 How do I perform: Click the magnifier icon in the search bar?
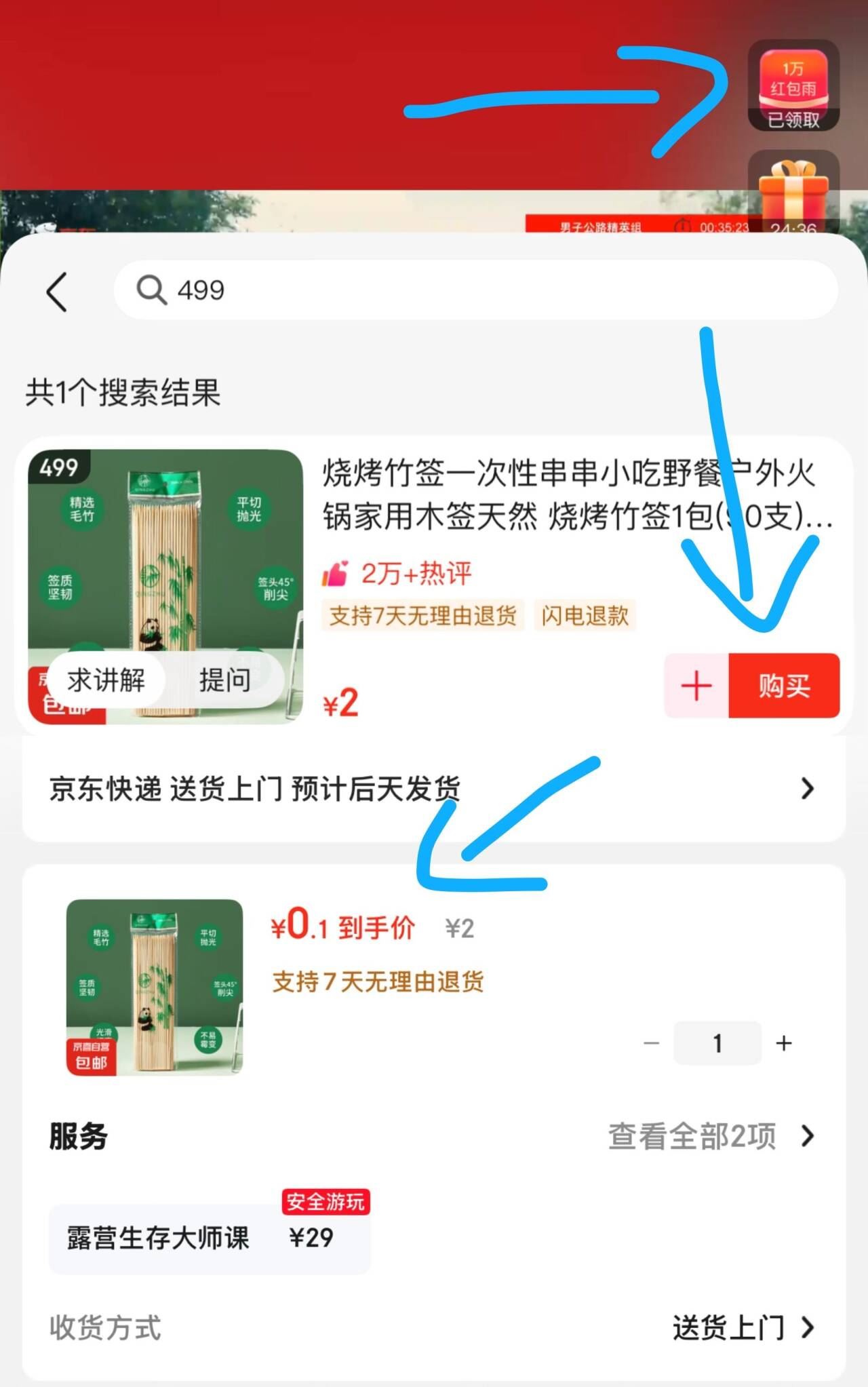[x=153, y=290]
